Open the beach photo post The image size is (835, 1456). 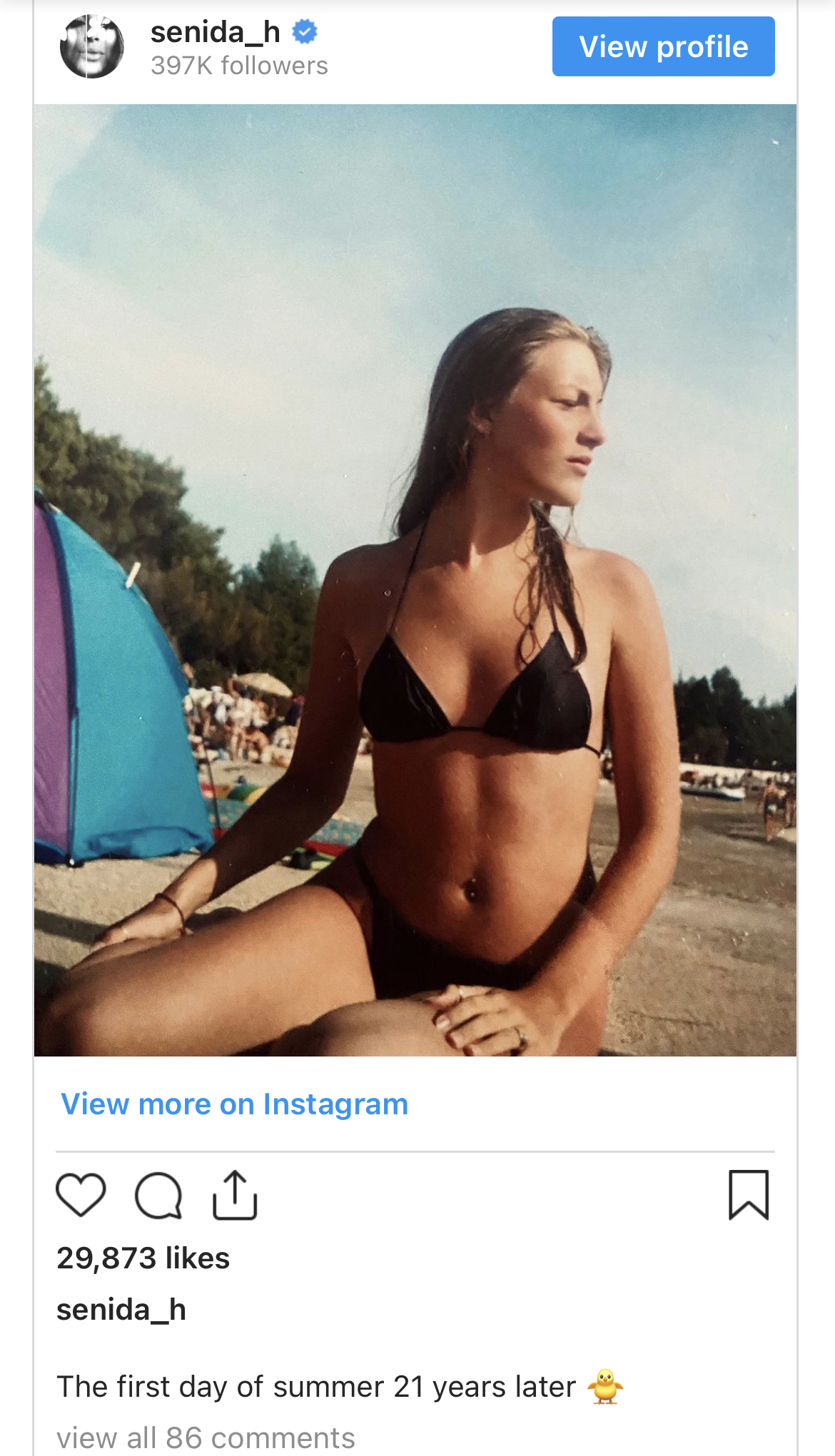pos(415,579)
